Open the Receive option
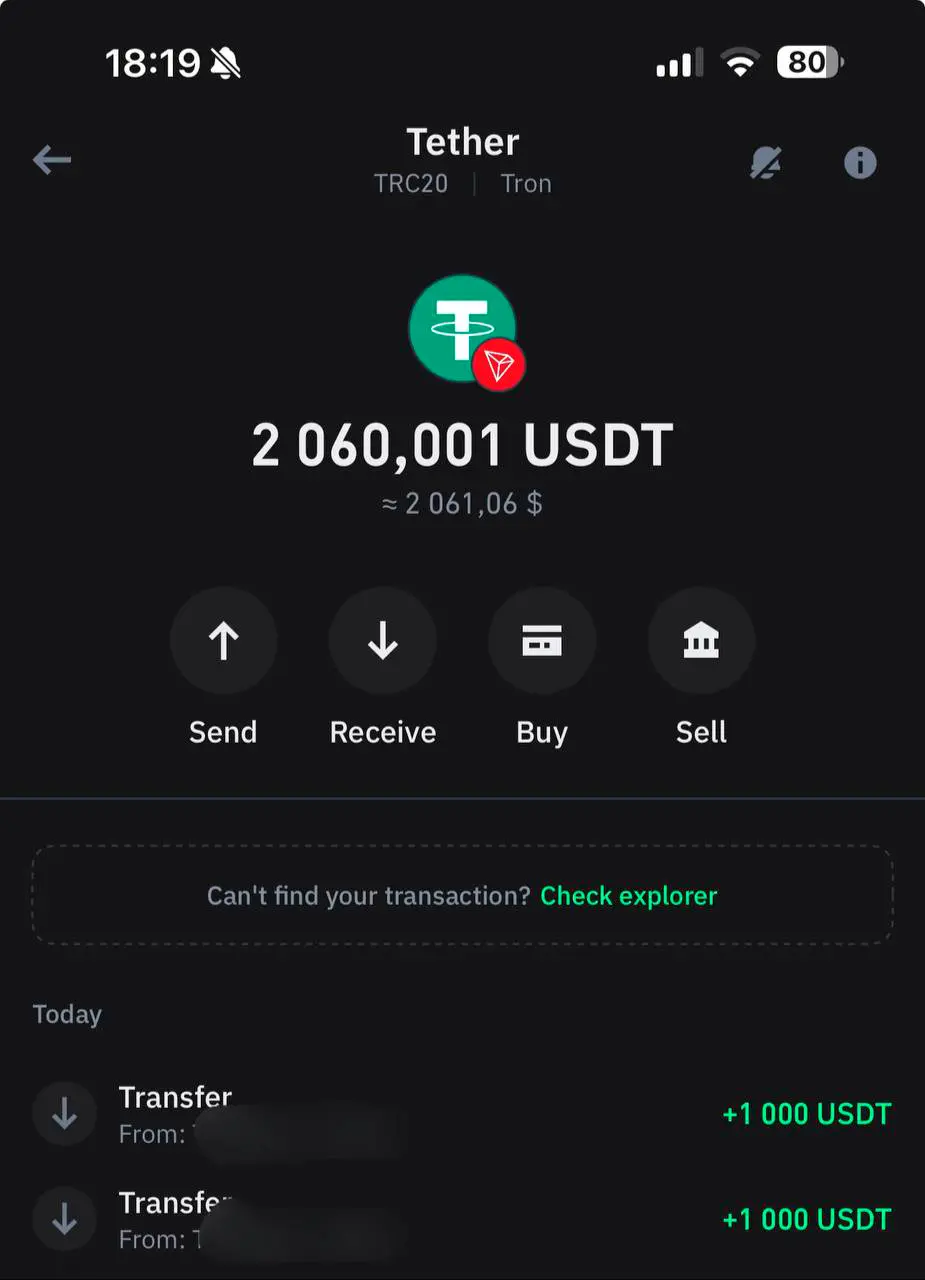The height and width of the screenshot is (1280, 925). [x=383, y=641]
